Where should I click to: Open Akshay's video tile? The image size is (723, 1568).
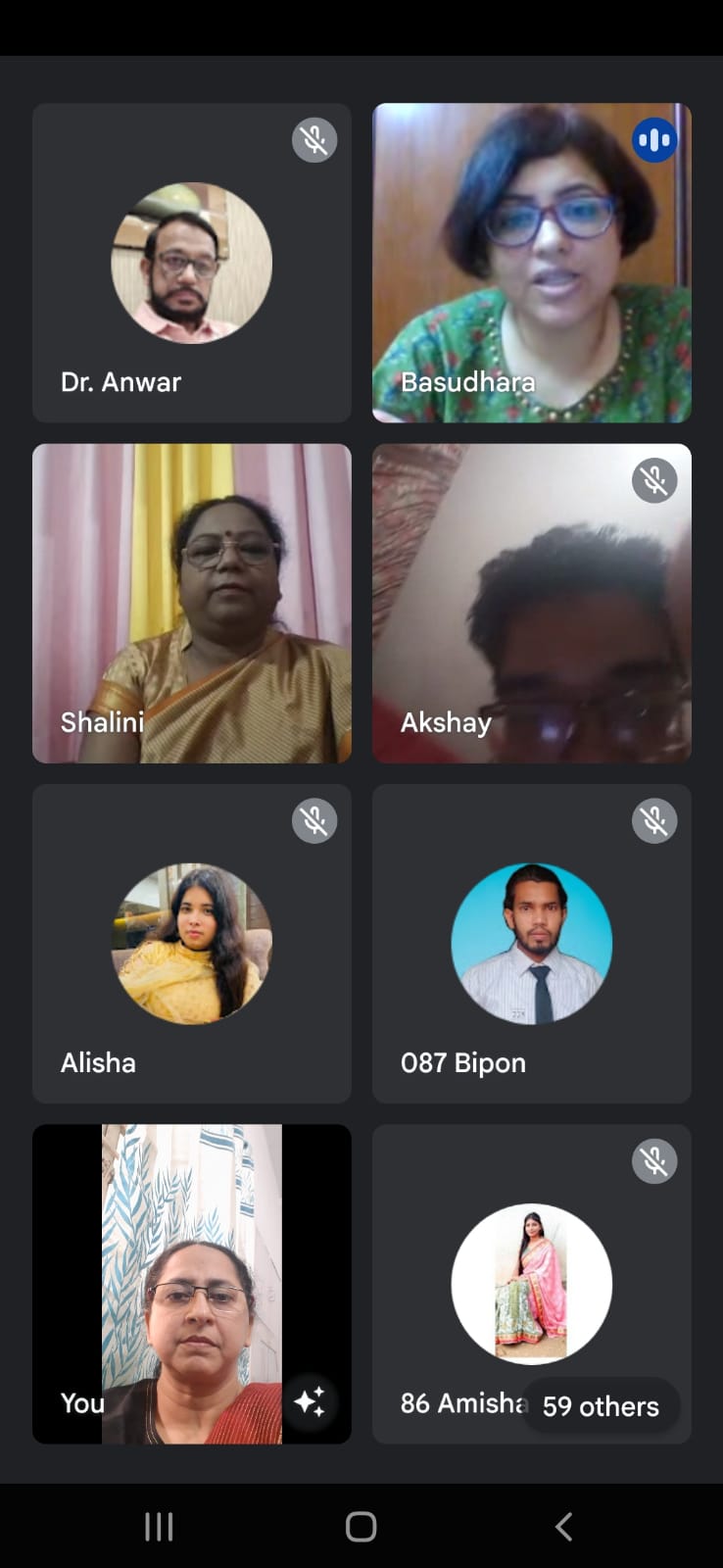pos(531,603)
